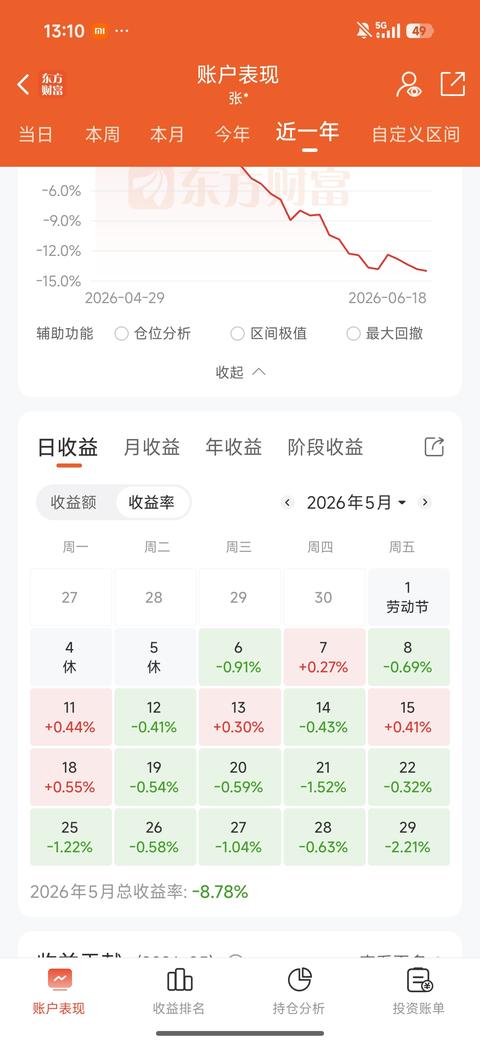The width and height of the screenshot is (480, 1043).
Task: Go back using the top-left arrow
Action: (23, 84)
